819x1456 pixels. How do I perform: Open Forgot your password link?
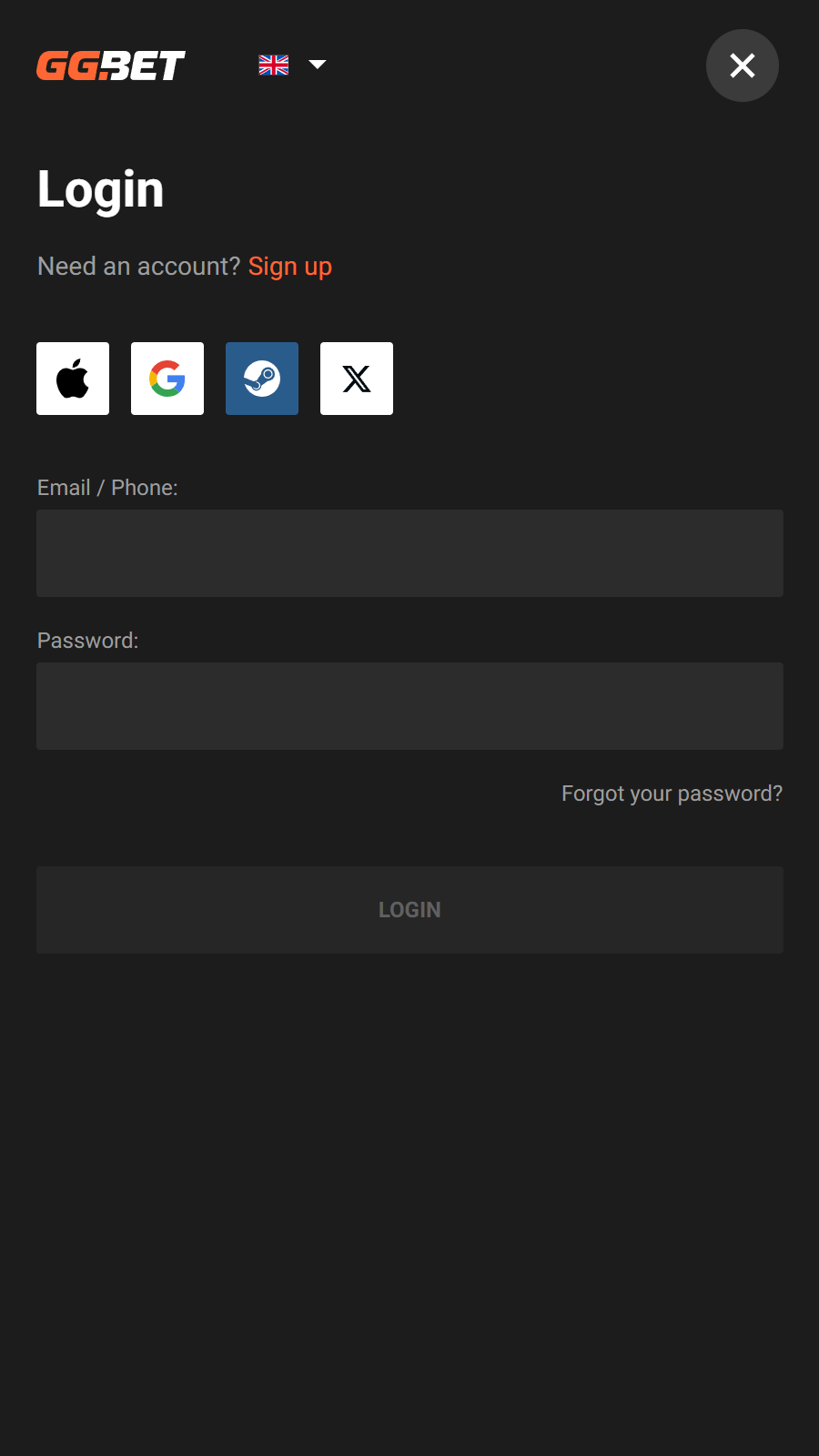click(672, 794)
